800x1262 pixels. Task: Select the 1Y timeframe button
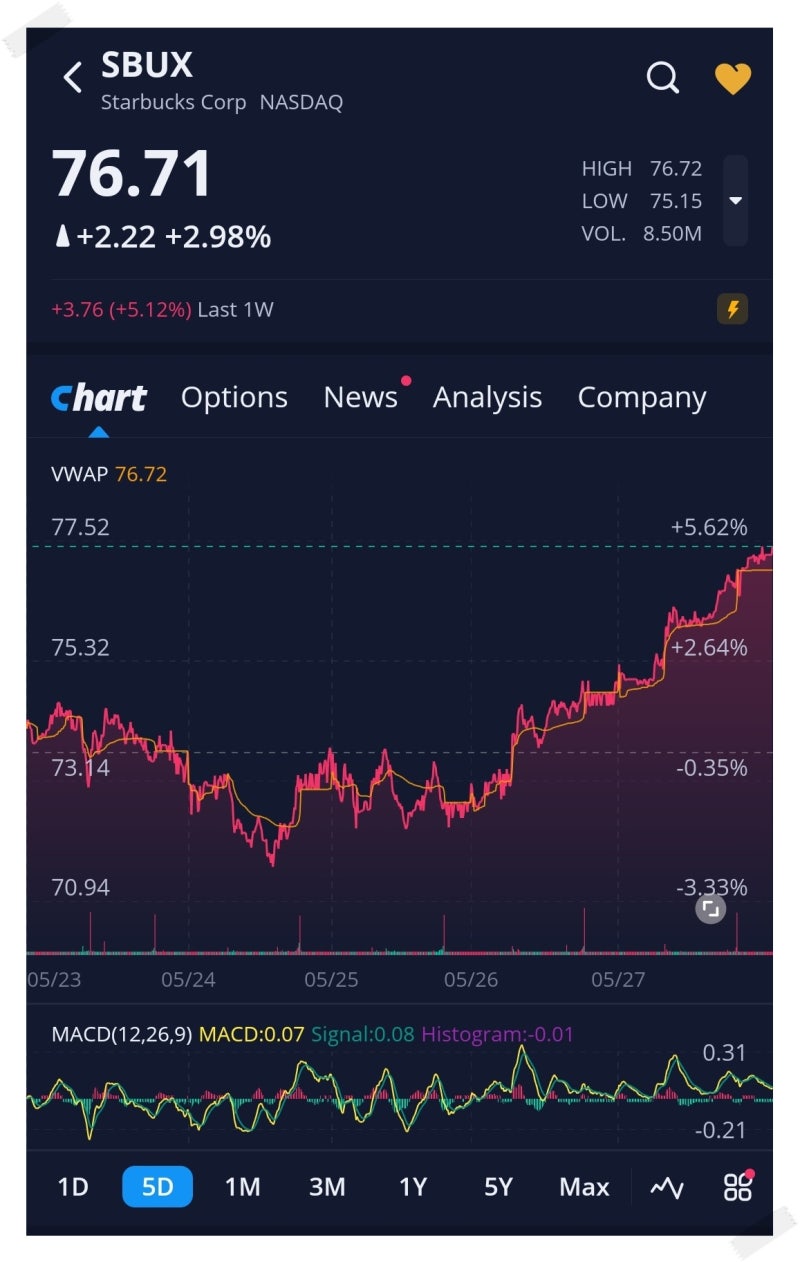[x=412, y=1187]
